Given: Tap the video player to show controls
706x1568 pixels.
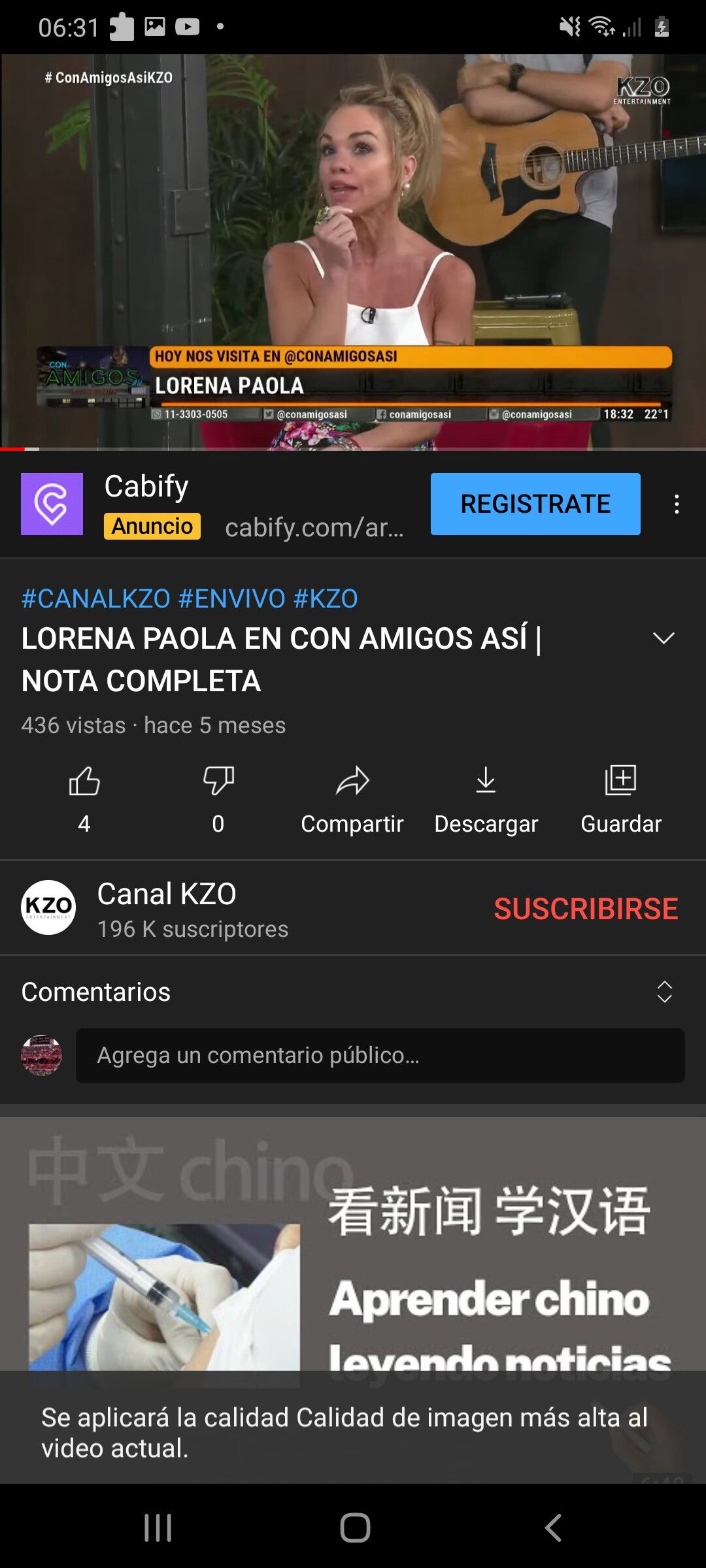Looking at the screenshot, I should (x=353, y=252).
